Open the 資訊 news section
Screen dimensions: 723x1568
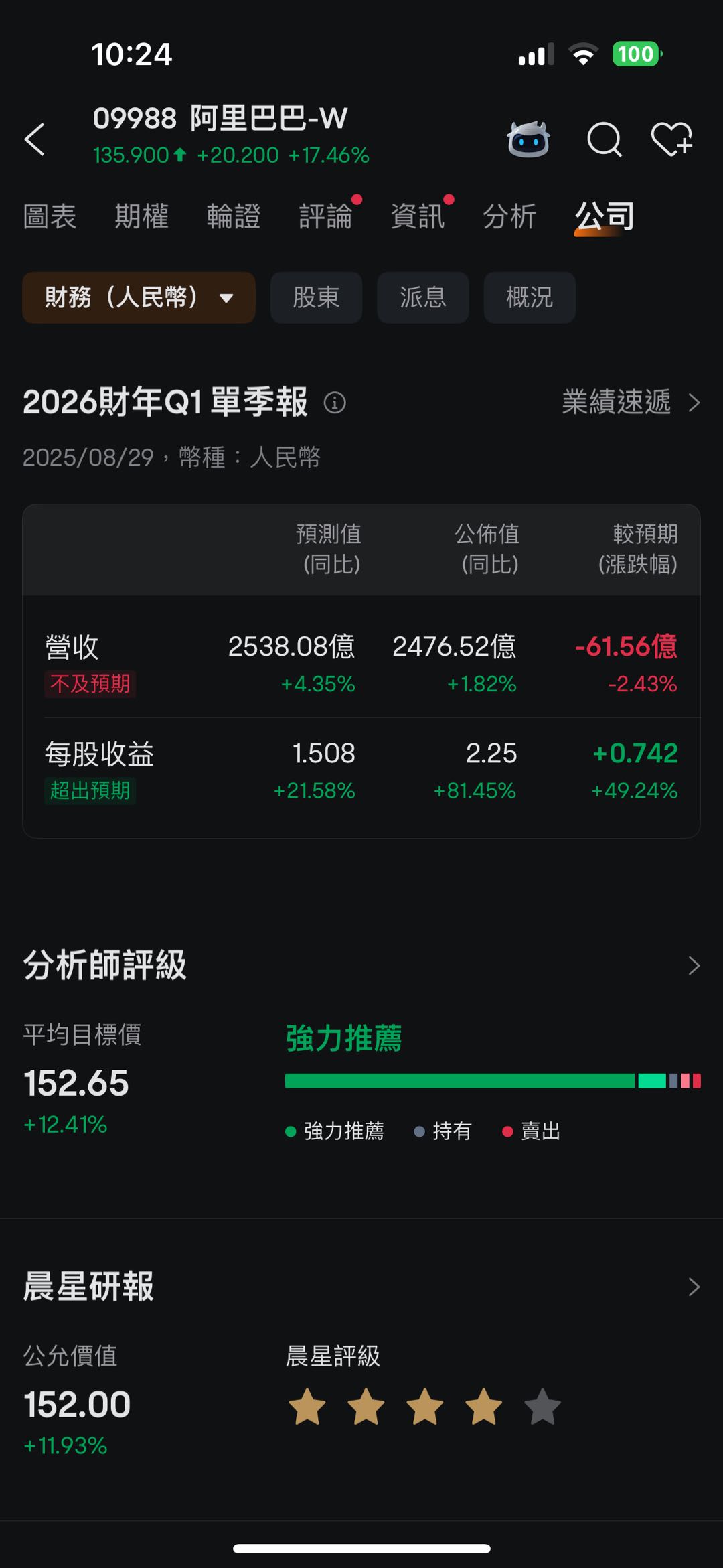pyautogui.click(x=418, y=216)
